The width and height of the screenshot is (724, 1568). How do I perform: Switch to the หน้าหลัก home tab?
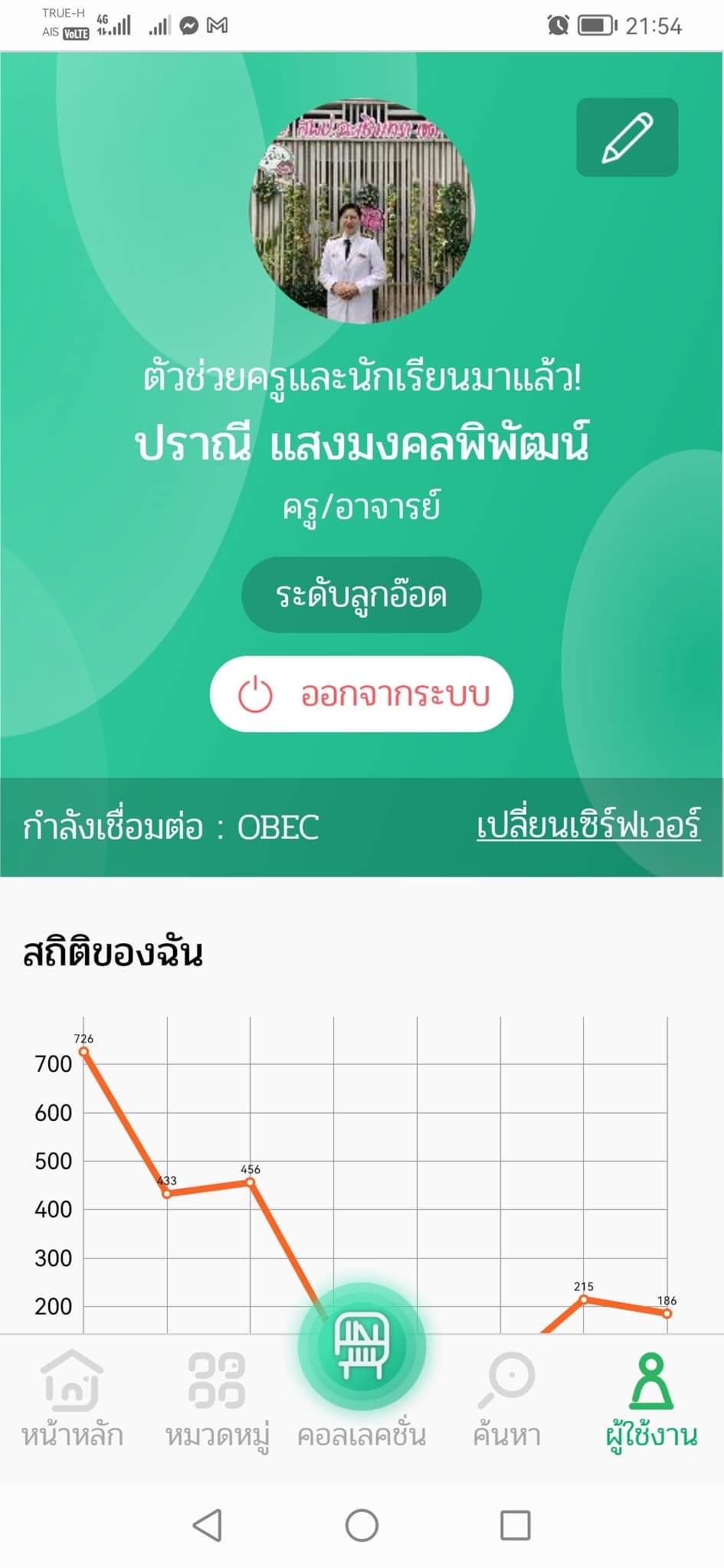[x=72, y=1398]
